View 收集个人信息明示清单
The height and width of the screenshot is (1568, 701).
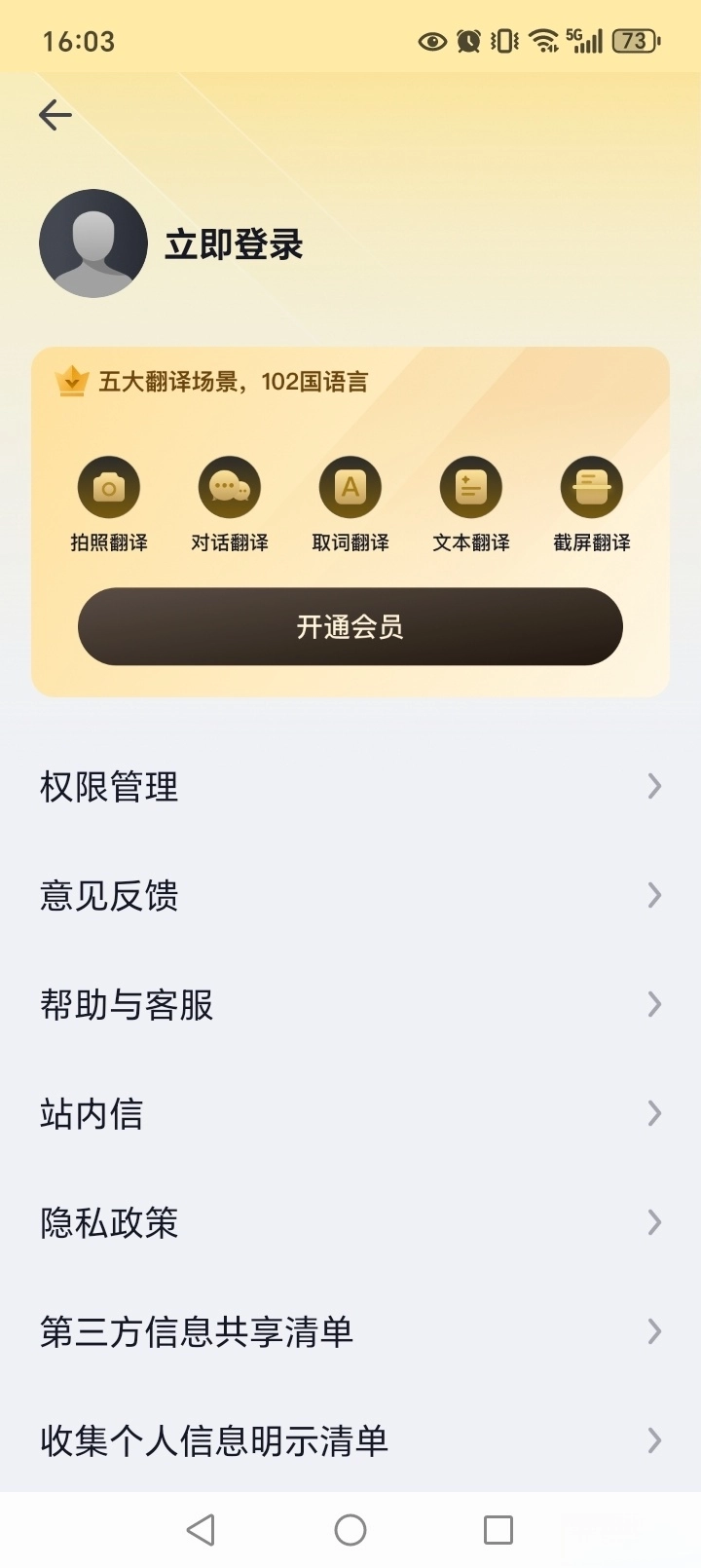click(216, 1440)
